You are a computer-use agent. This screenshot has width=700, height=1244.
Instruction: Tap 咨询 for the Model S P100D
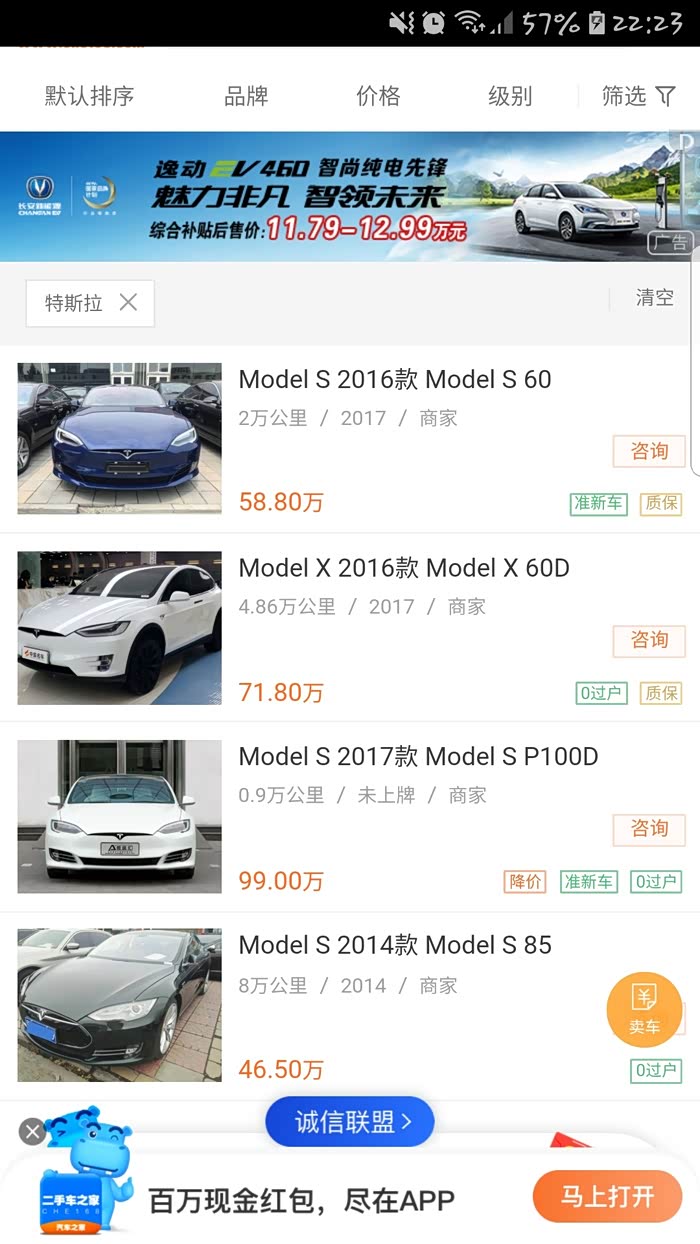[x=649, y=829]
